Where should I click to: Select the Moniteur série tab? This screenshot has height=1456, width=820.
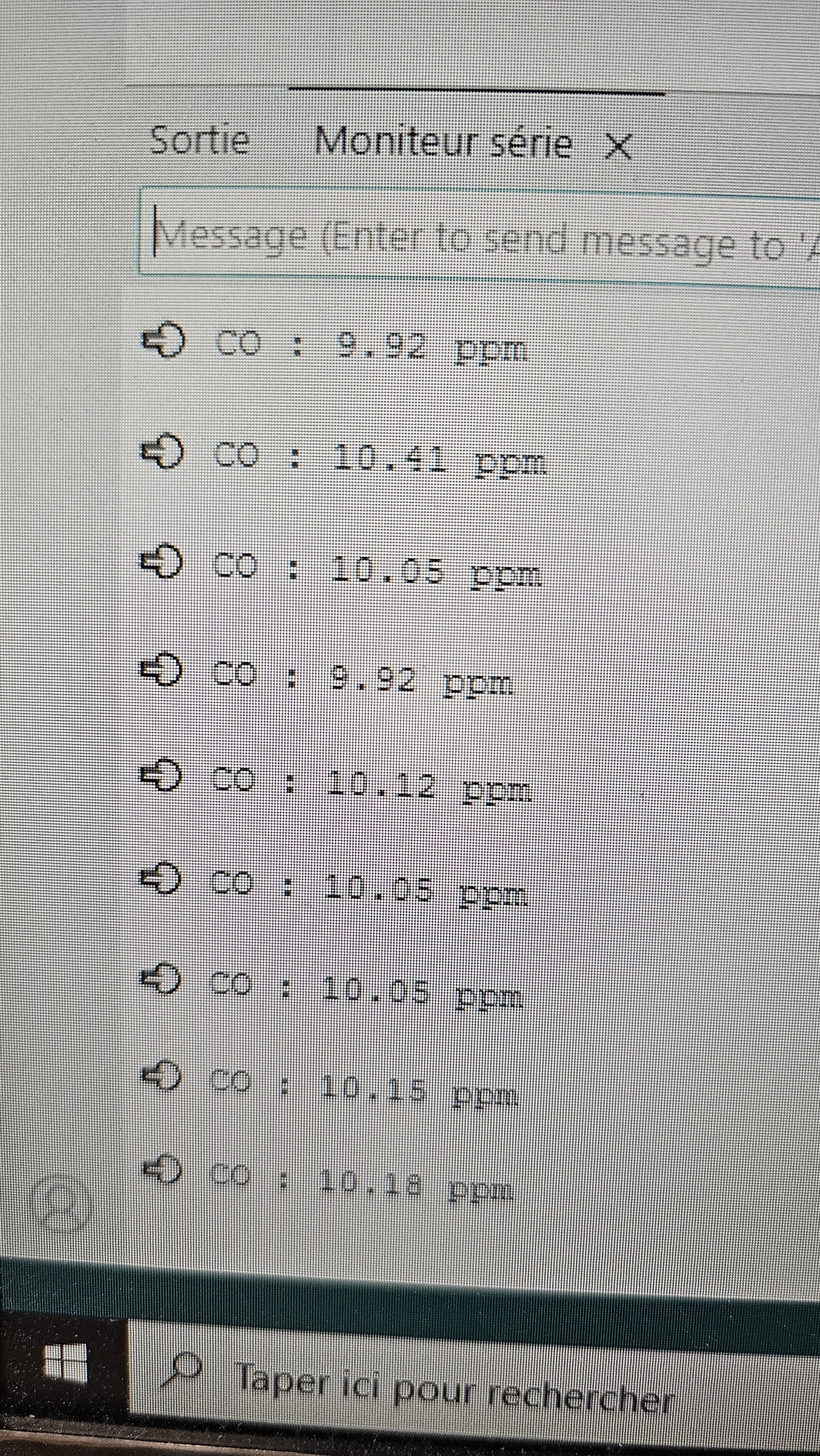(x=443, y=143)
